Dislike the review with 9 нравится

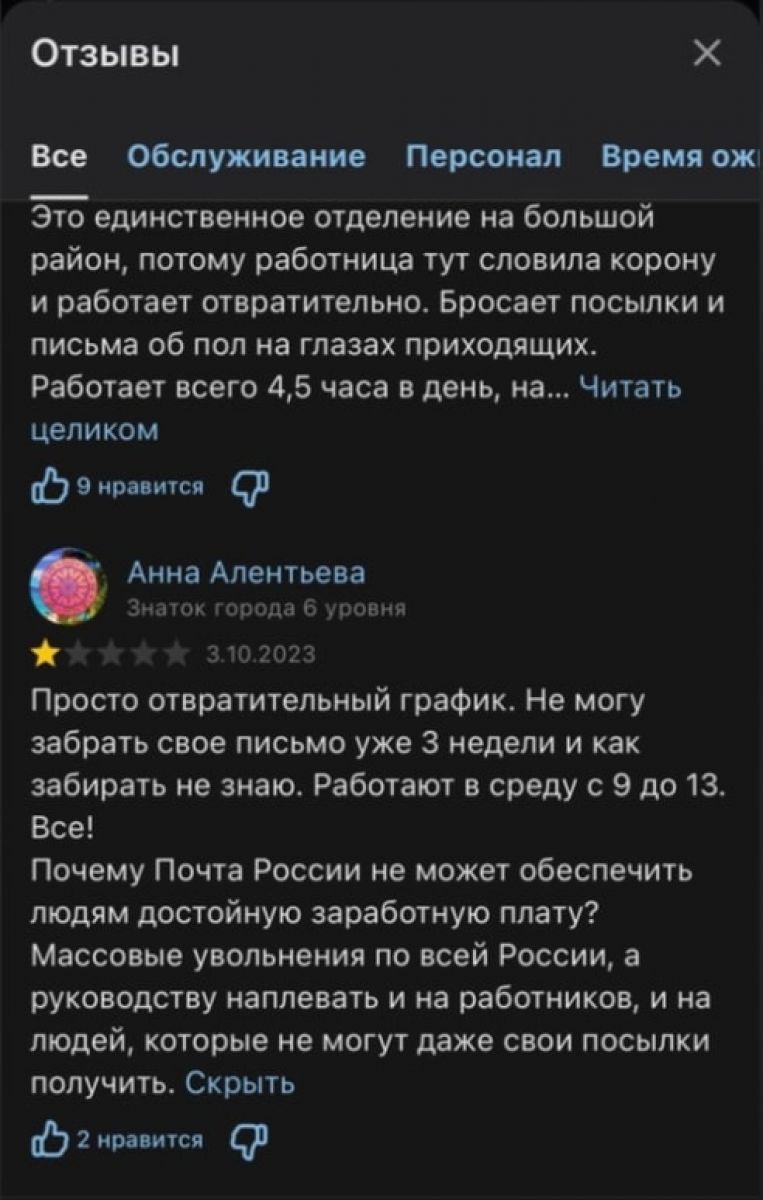pos(249,486)
